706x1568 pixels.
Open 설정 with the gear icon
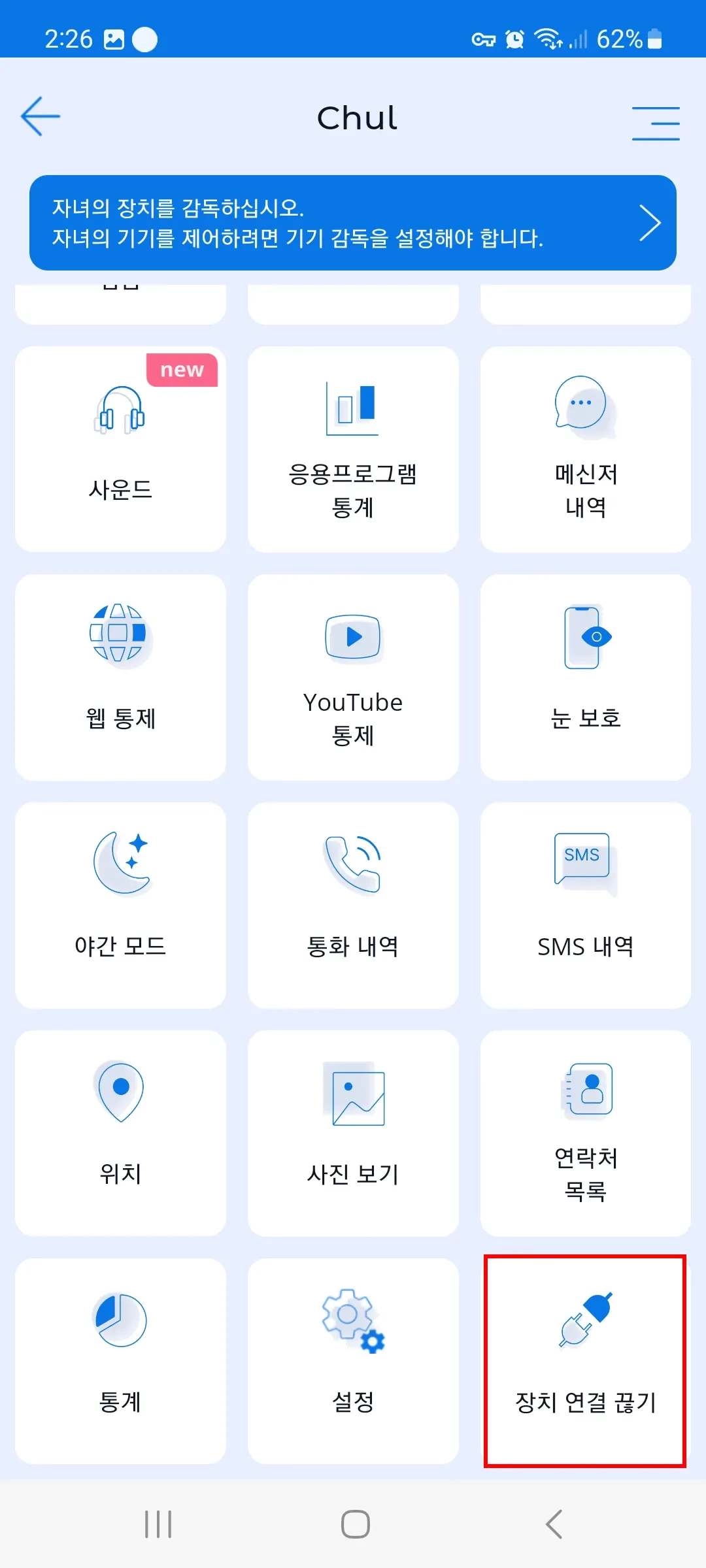[x=353, y=1362]
